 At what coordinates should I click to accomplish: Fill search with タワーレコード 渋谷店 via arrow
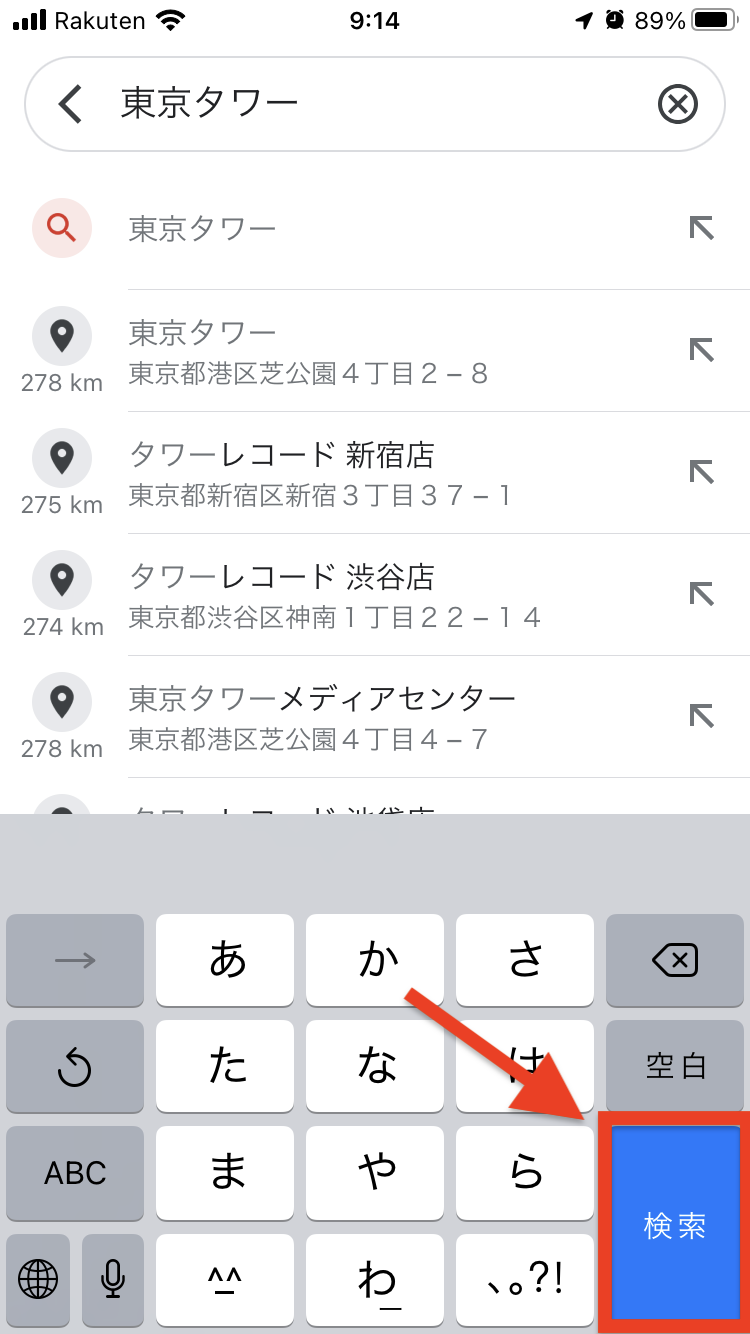(702, 595)
